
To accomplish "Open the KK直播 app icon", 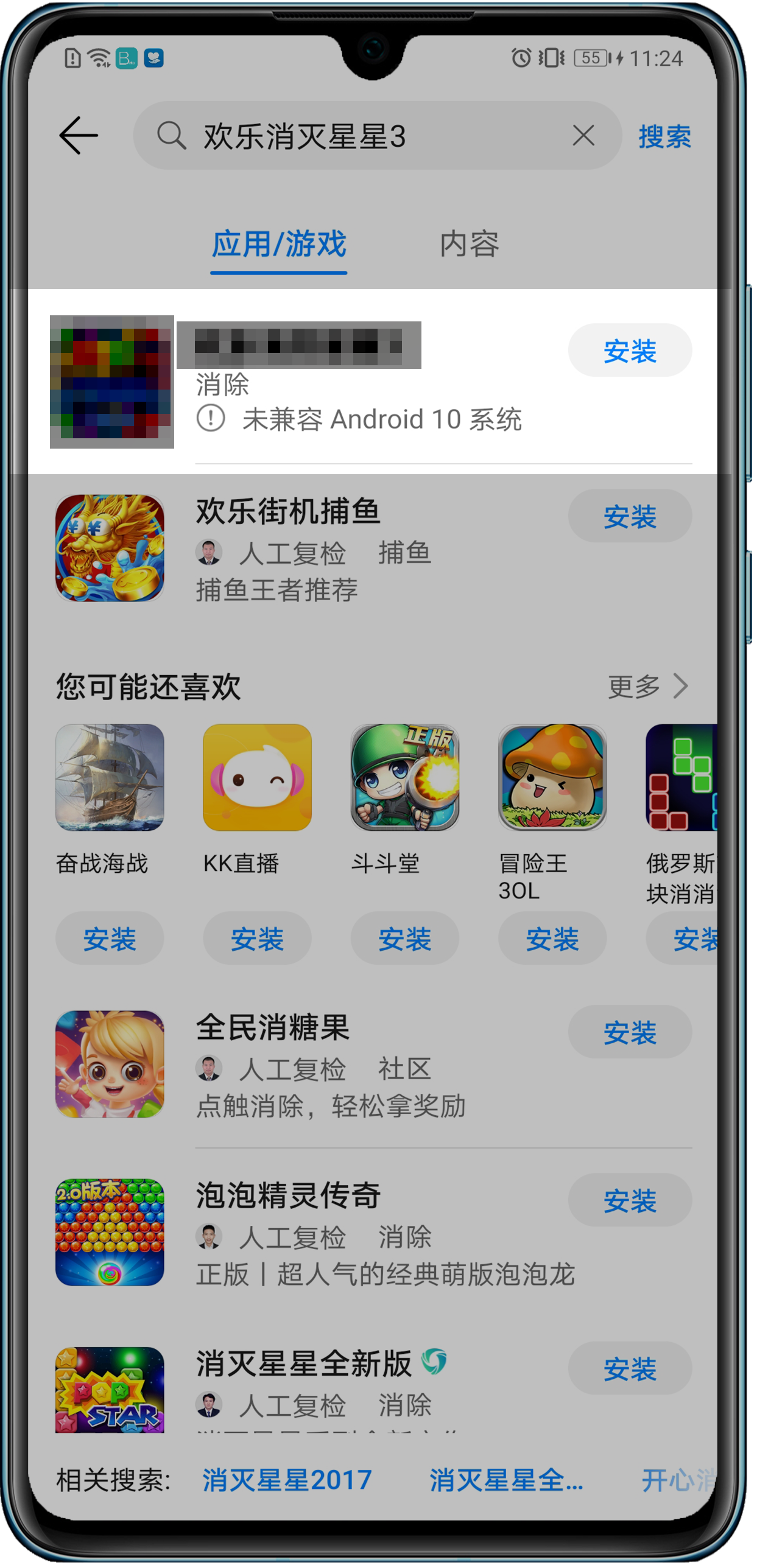I will point(257,777).
